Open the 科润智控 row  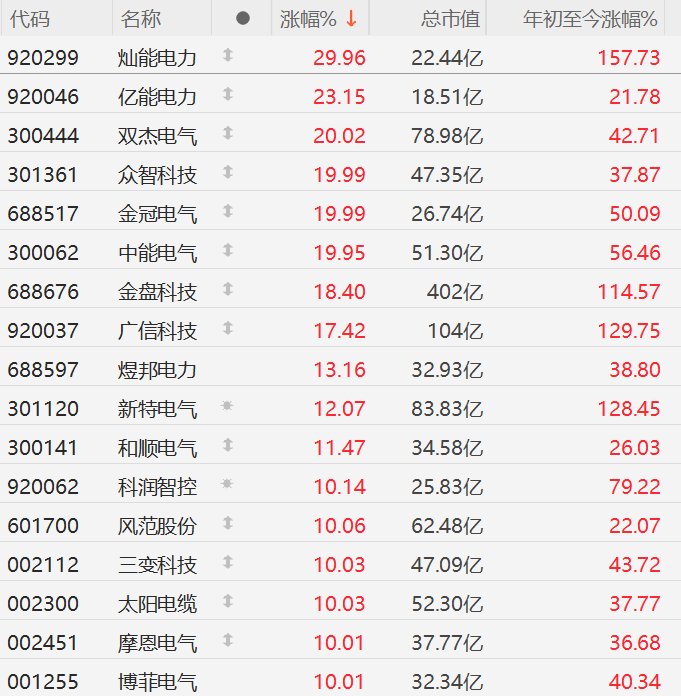157,487
